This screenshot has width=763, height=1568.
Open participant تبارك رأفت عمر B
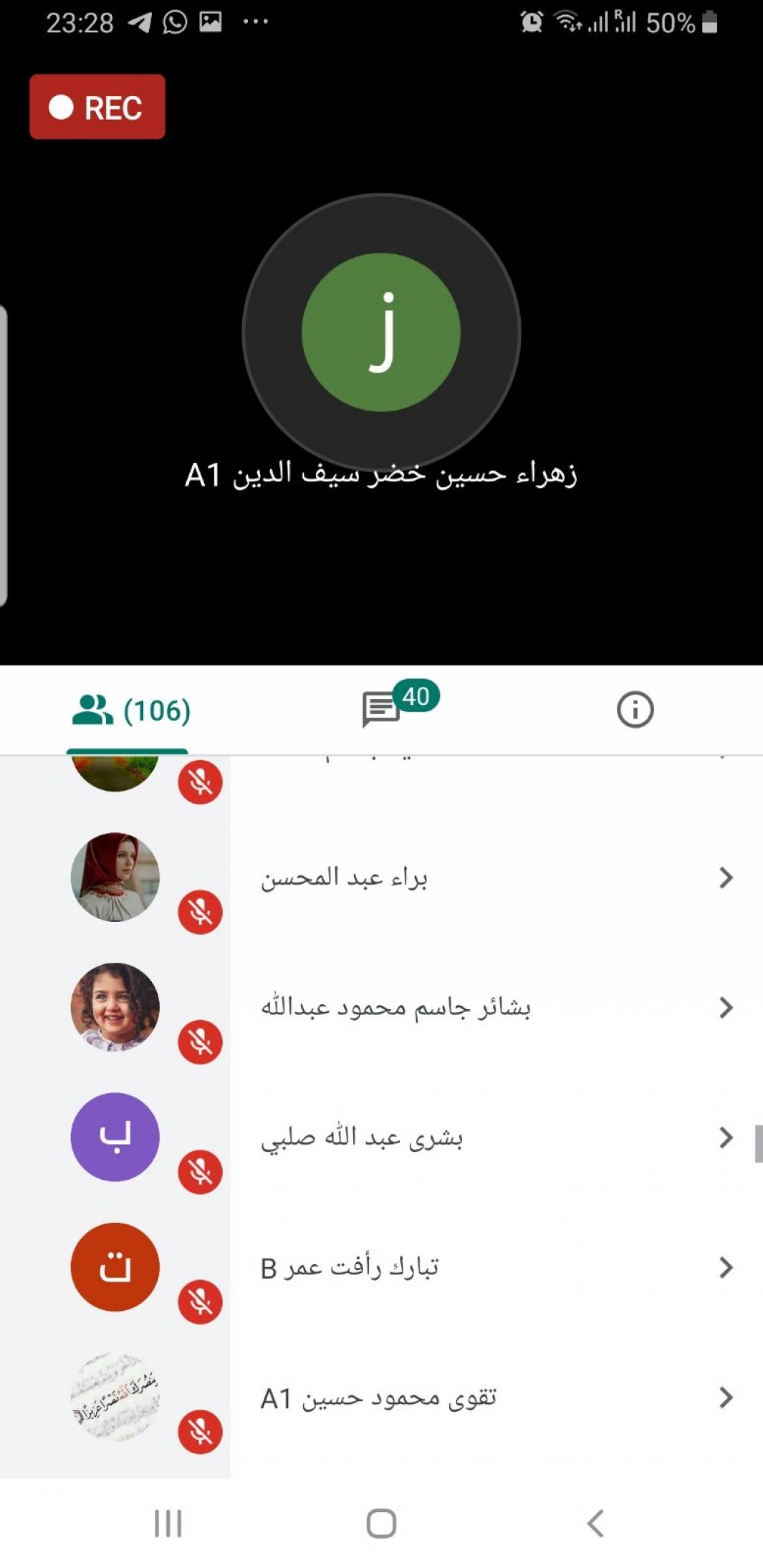492,1267
